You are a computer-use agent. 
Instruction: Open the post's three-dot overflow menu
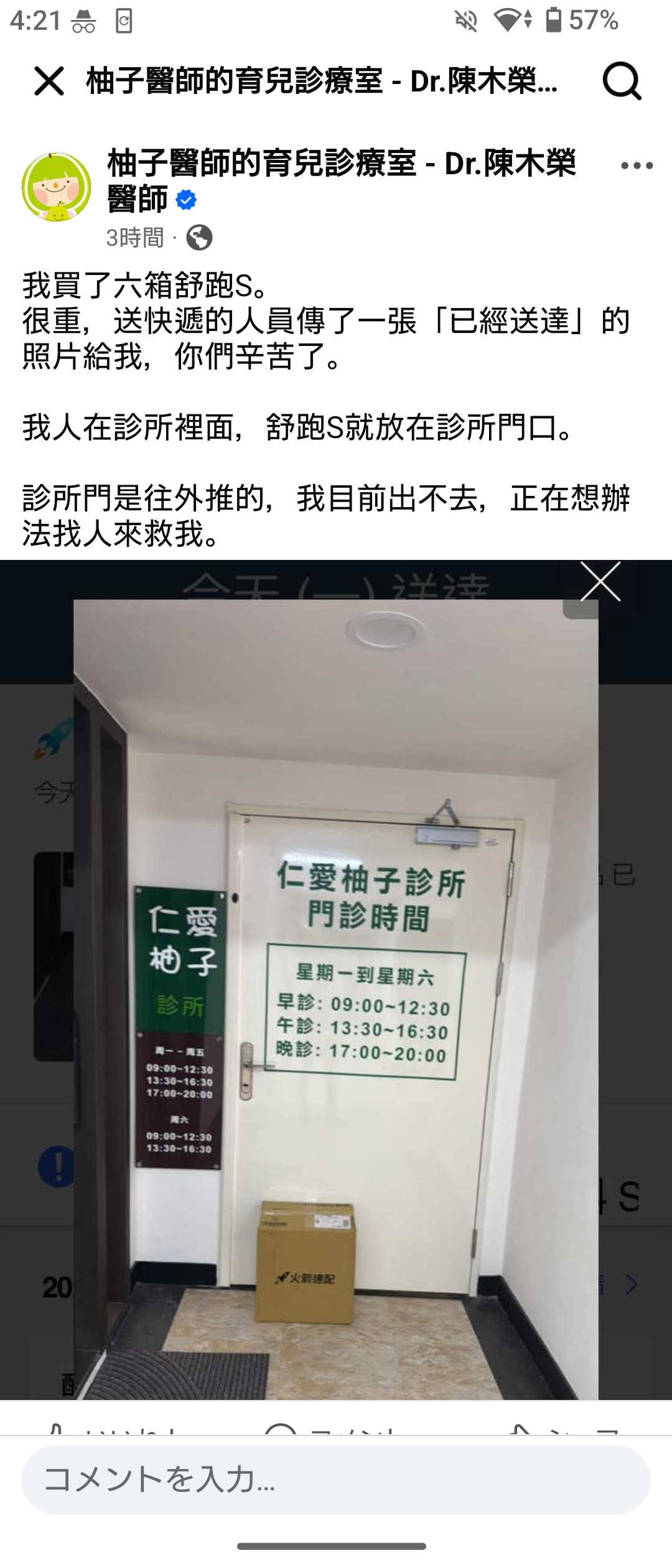click(636, 166)
